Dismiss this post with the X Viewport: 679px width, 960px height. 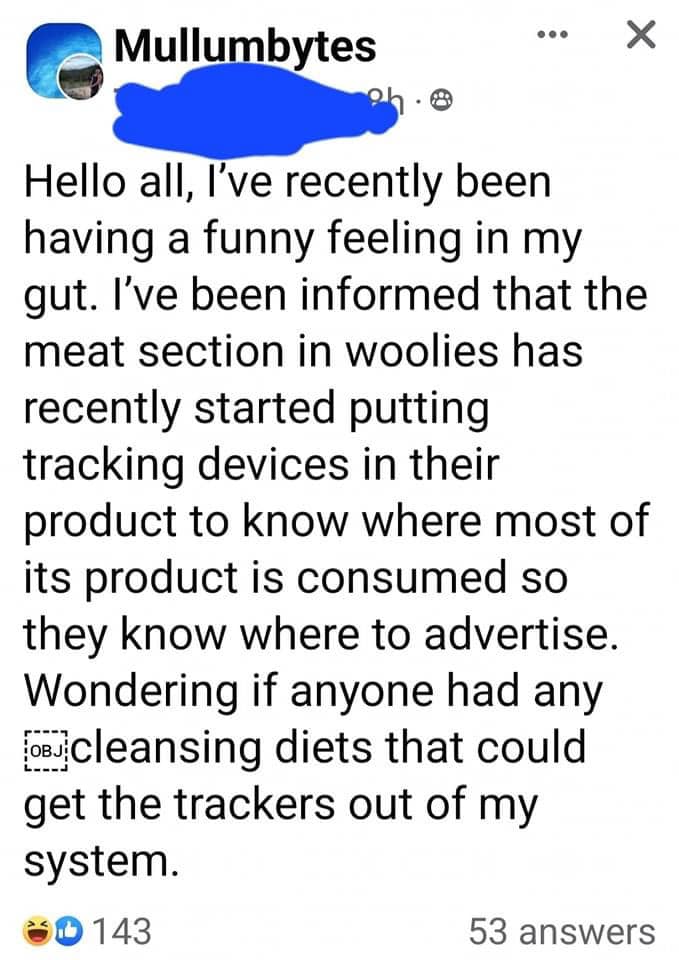pyautogui.click(x=639, y=37)
